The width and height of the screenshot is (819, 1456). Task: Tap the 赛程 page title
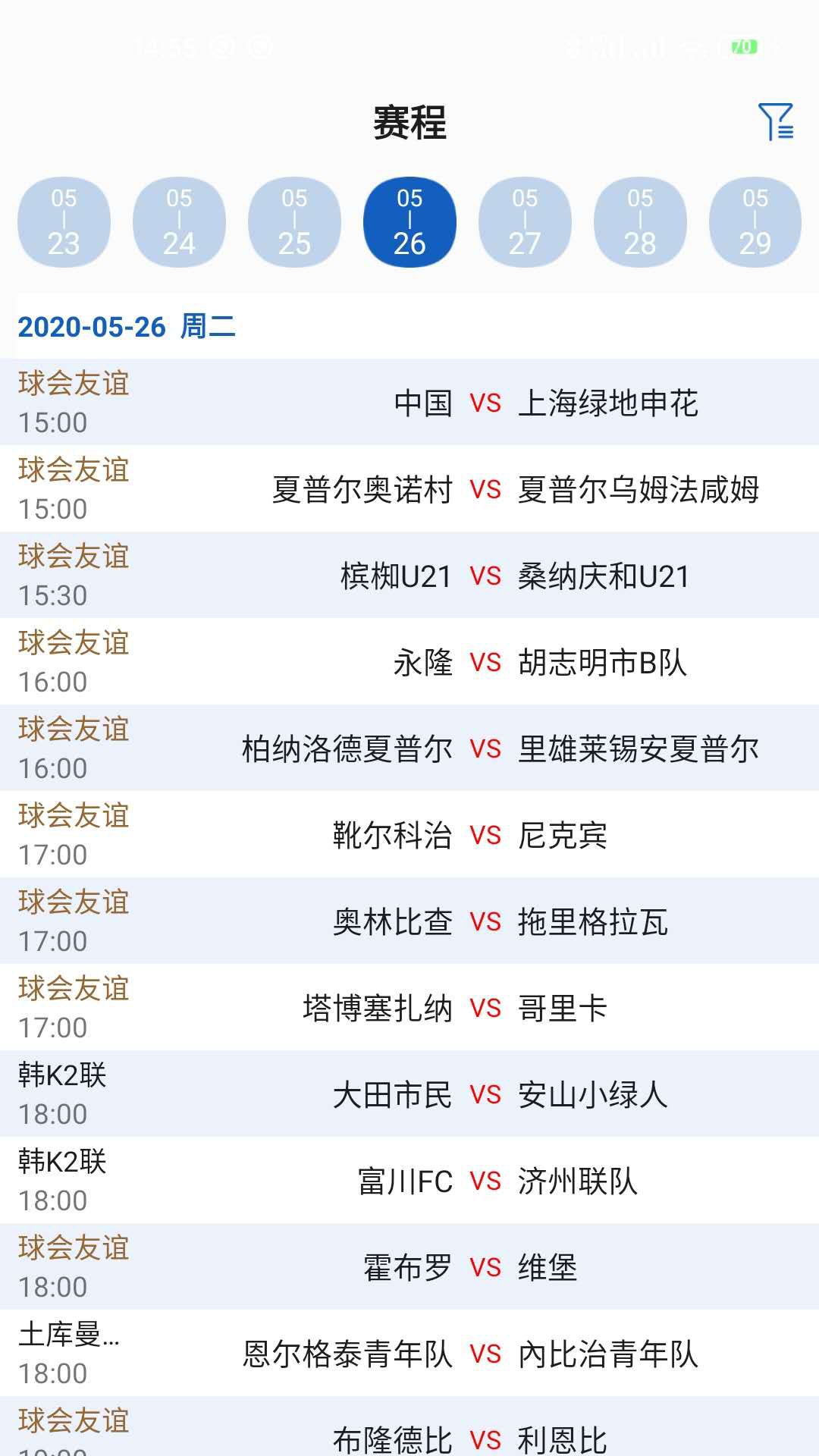pos(409,124)
